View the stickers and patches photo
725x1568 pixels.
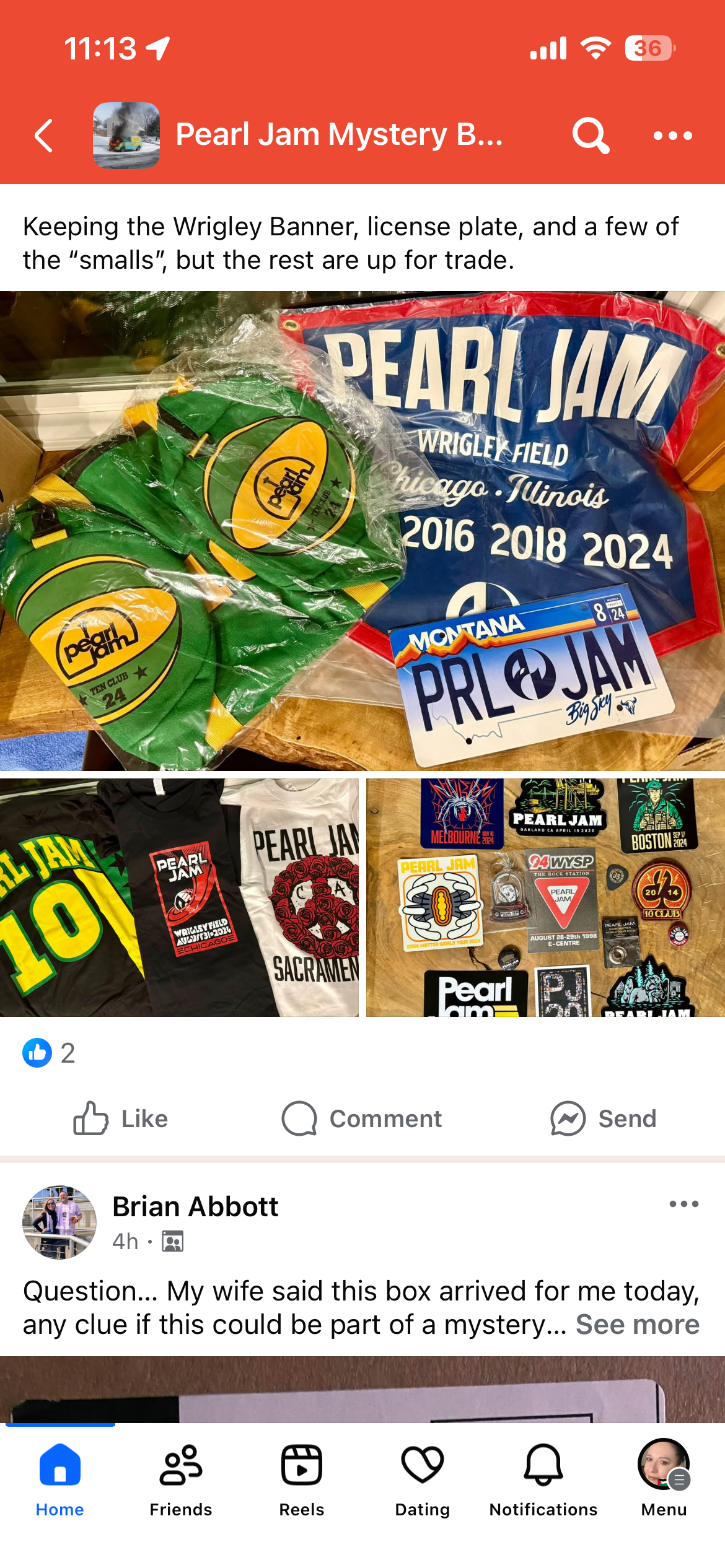[545, 897]
